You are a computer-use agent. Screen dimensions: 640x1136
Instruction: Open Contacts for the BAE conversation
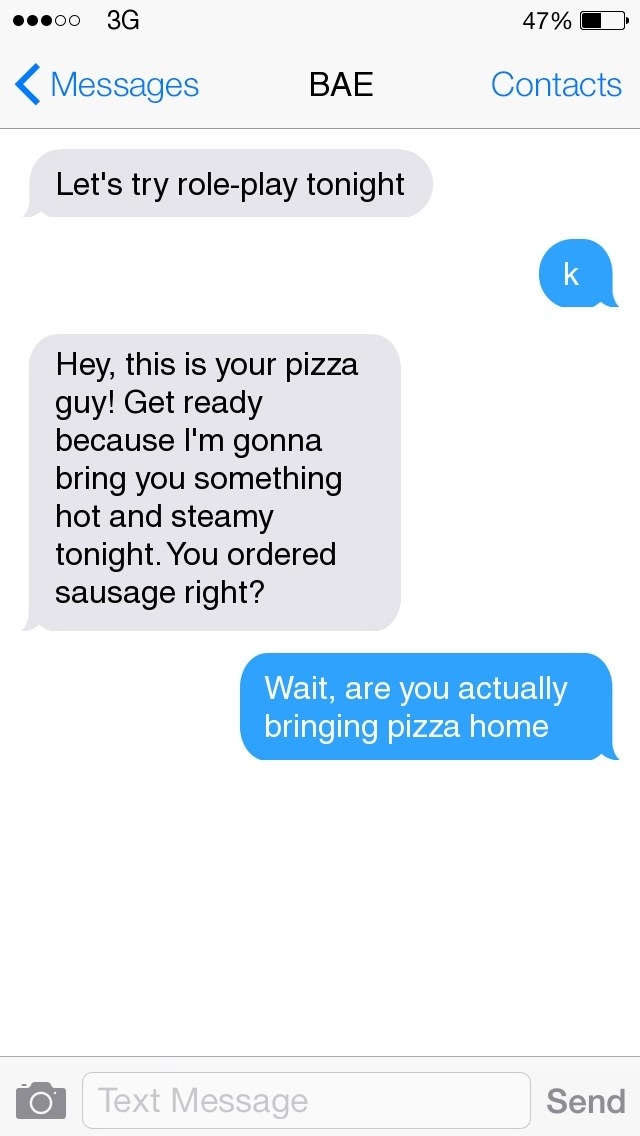click(x=556, y=85)
